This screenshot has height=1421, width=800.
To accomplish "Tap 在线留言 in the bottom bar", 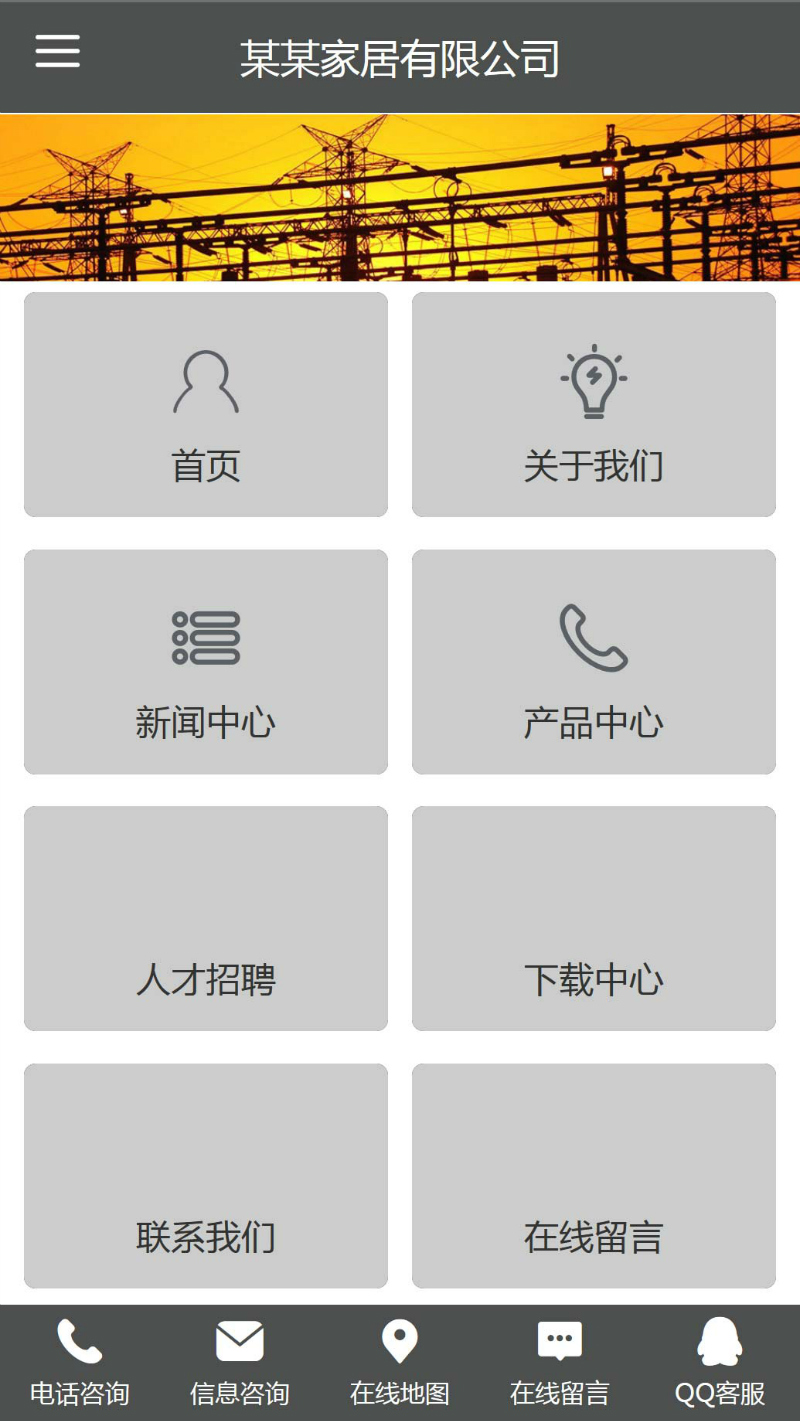I will point(560,1362).
